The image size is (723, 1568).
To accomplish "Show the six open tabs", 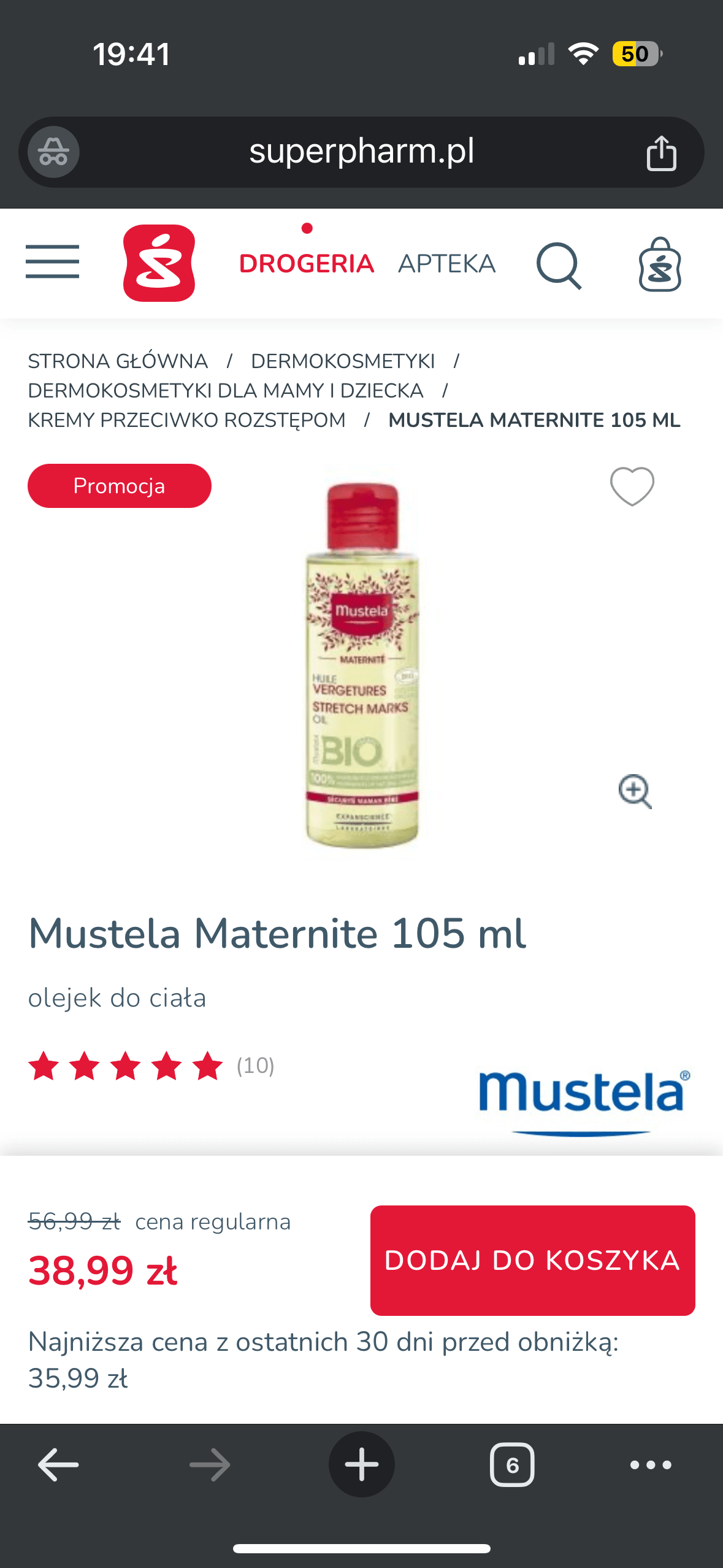I will tap(512, 1465).
